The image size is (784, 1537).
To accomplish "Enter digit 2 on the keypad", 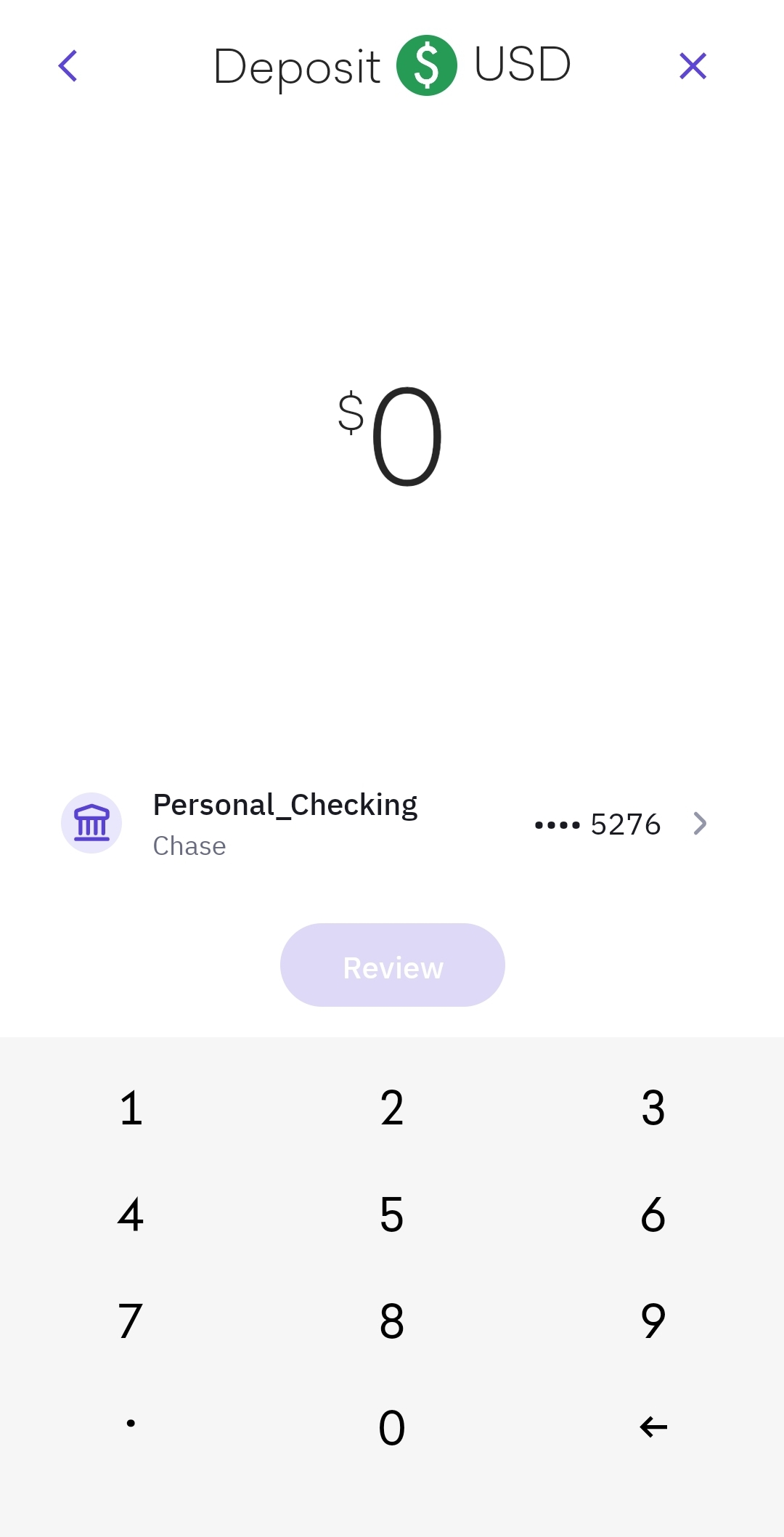I will pyautogui.click(x=392, y=1108).
